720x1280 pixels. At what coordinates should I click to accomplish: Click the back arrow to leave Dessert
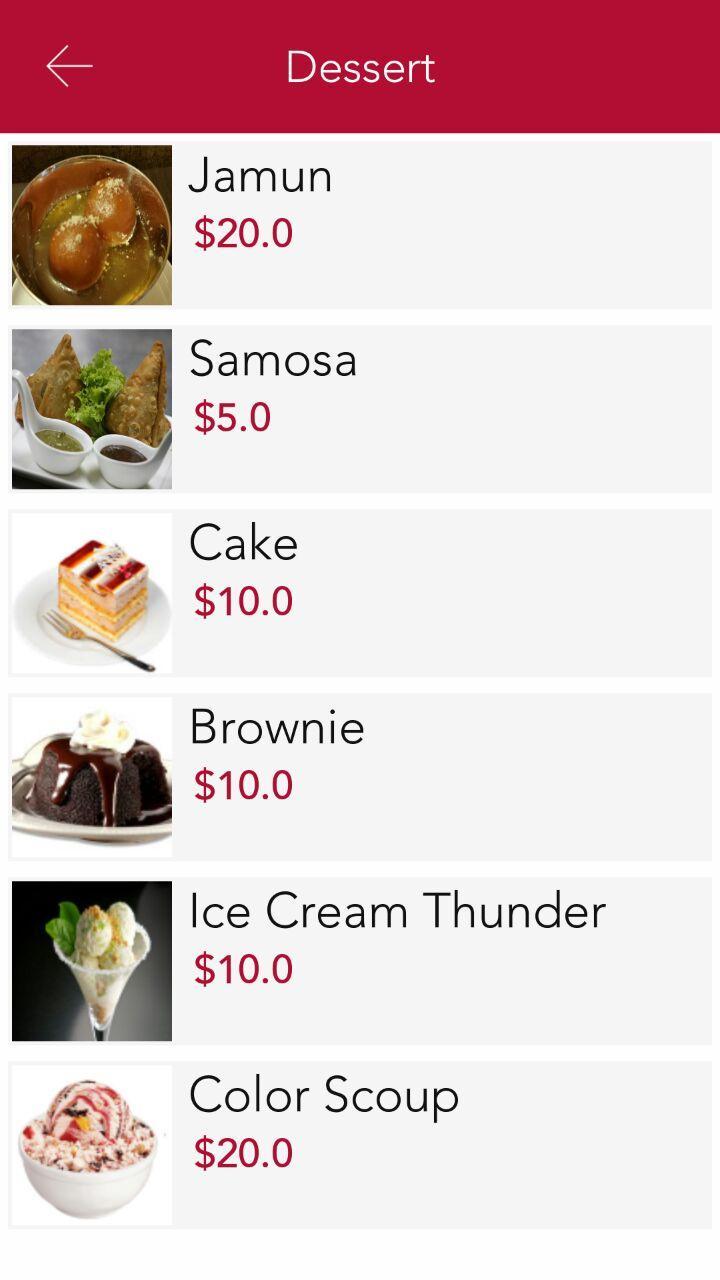coord(66,66)
